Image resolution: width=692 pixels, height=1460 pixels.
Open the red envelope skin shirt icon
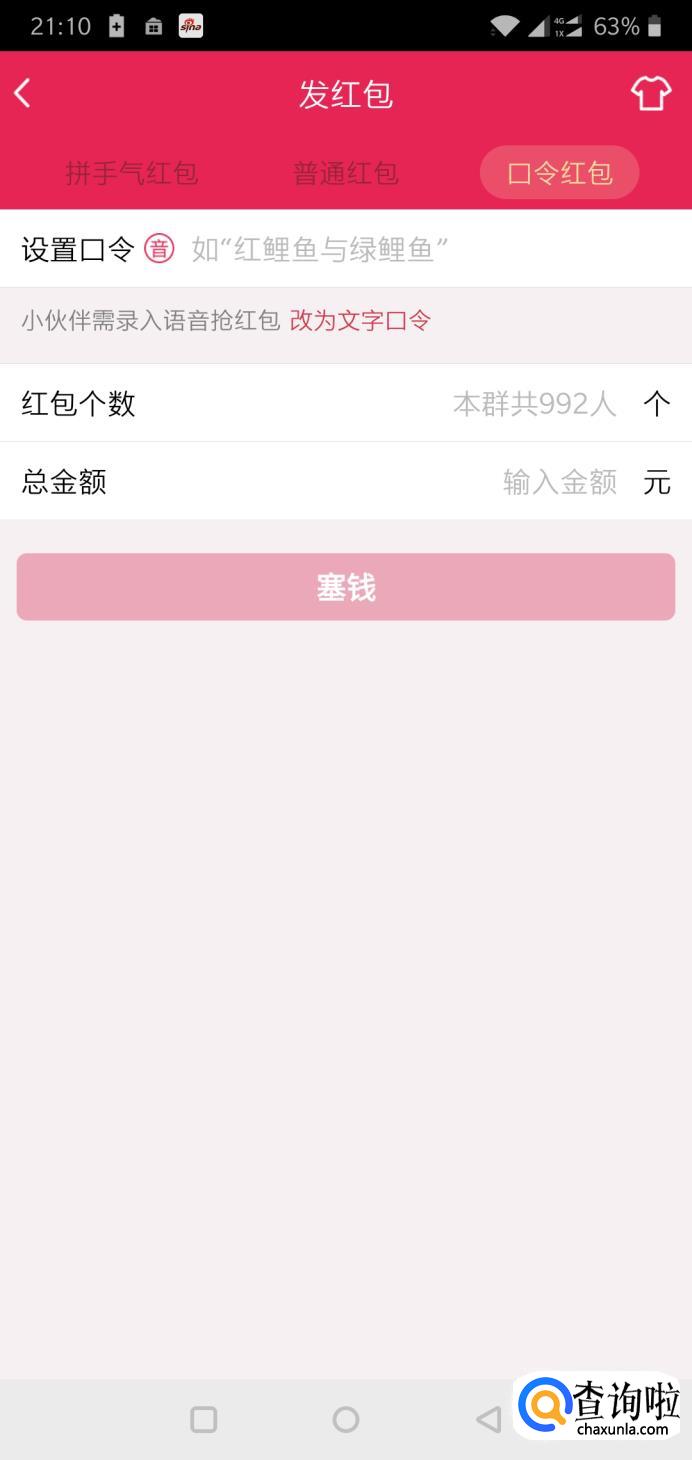point(650,94)
